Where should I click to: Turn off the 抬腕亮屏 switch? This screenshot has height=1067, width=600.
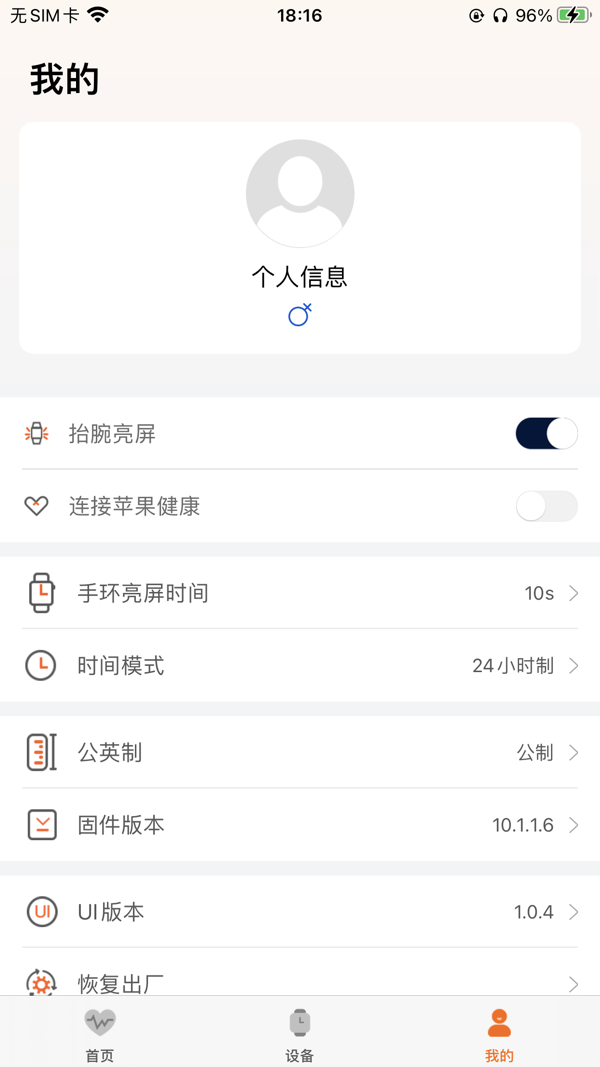click(546, 434)
